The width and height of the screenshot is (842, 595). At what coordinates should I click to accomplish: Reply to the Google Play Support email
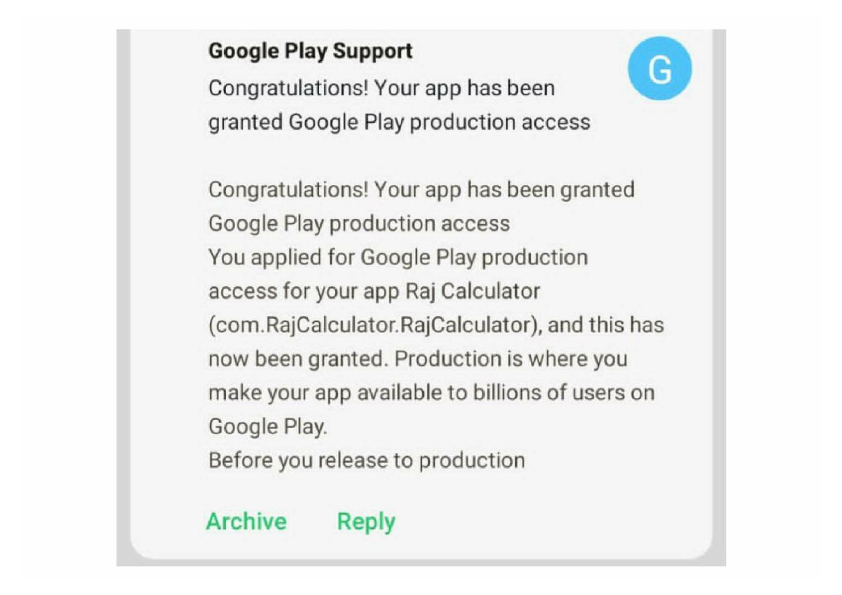pos(365,521)
